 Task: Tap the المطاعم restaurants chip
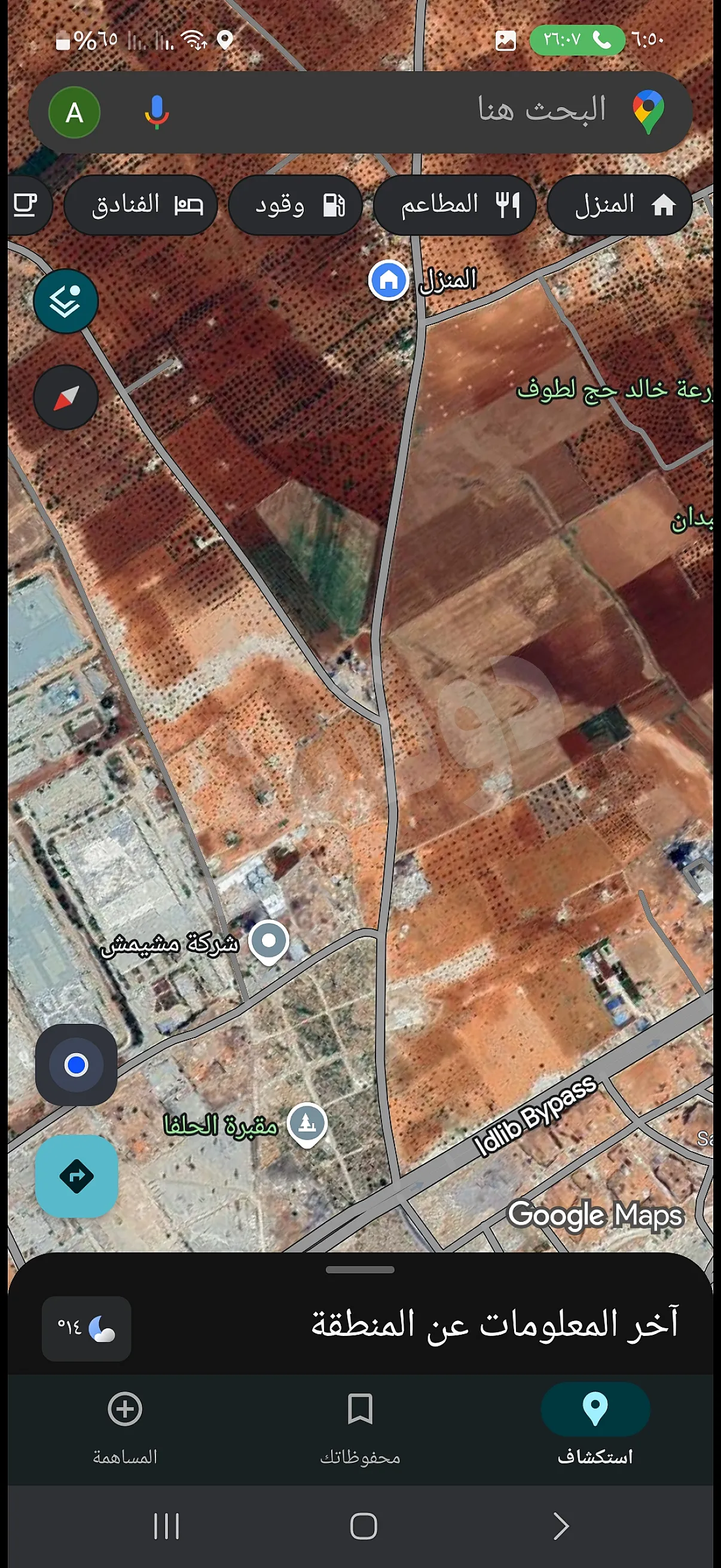(454, 205)
